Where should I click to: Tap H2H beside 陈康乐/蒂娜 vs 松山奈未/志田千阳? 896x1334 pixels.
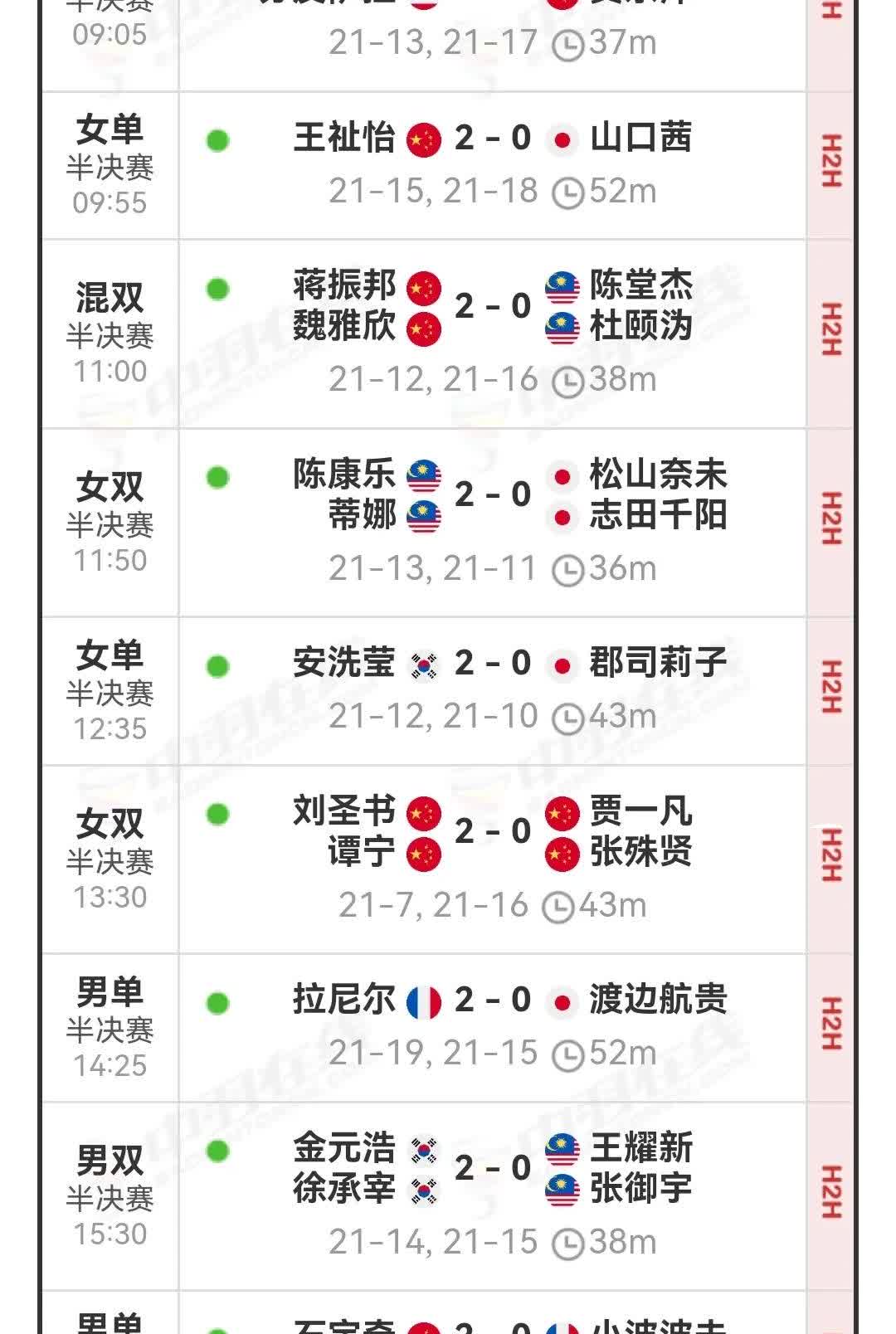pos(830,523)
